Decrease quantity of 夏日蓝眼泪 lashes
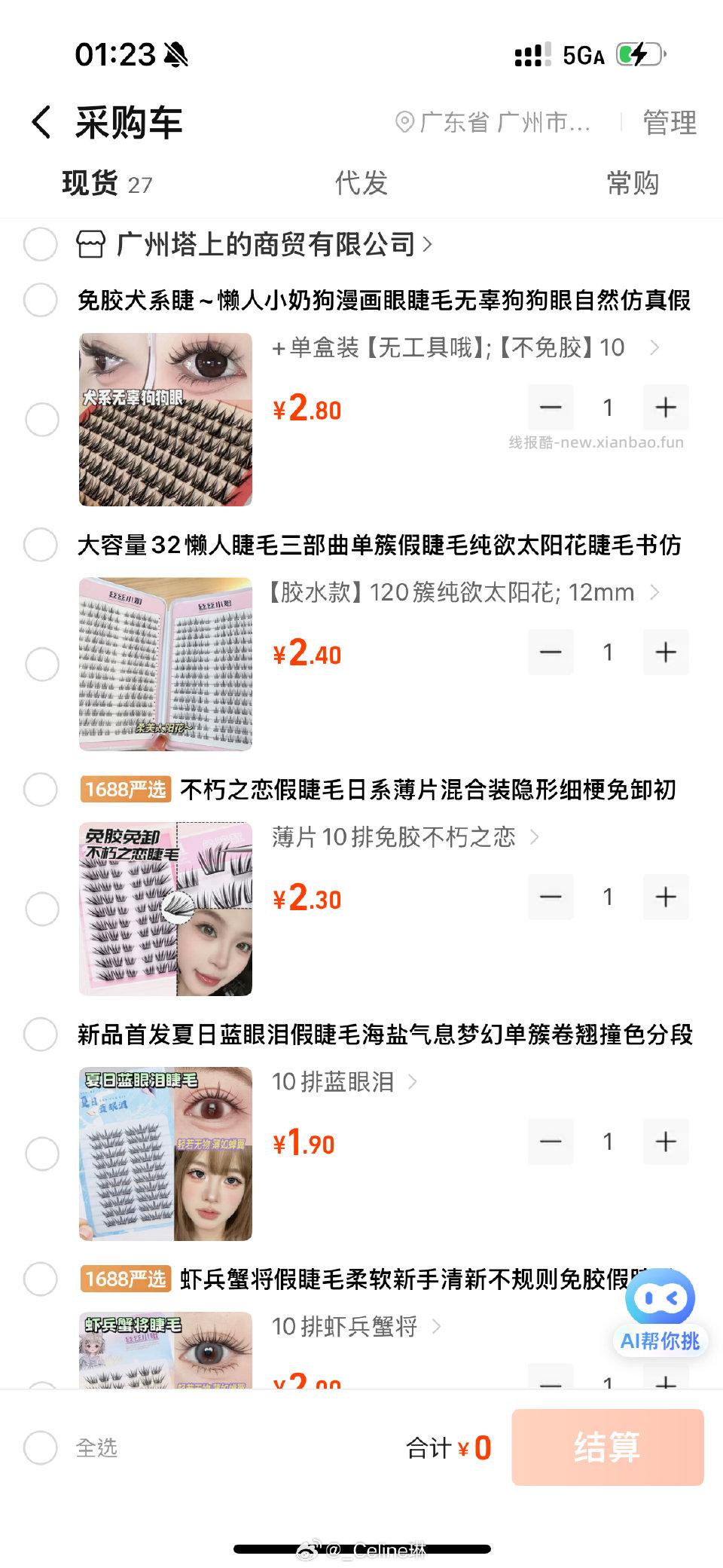This screenshot has height=1568, width=723. [551, 1142]
